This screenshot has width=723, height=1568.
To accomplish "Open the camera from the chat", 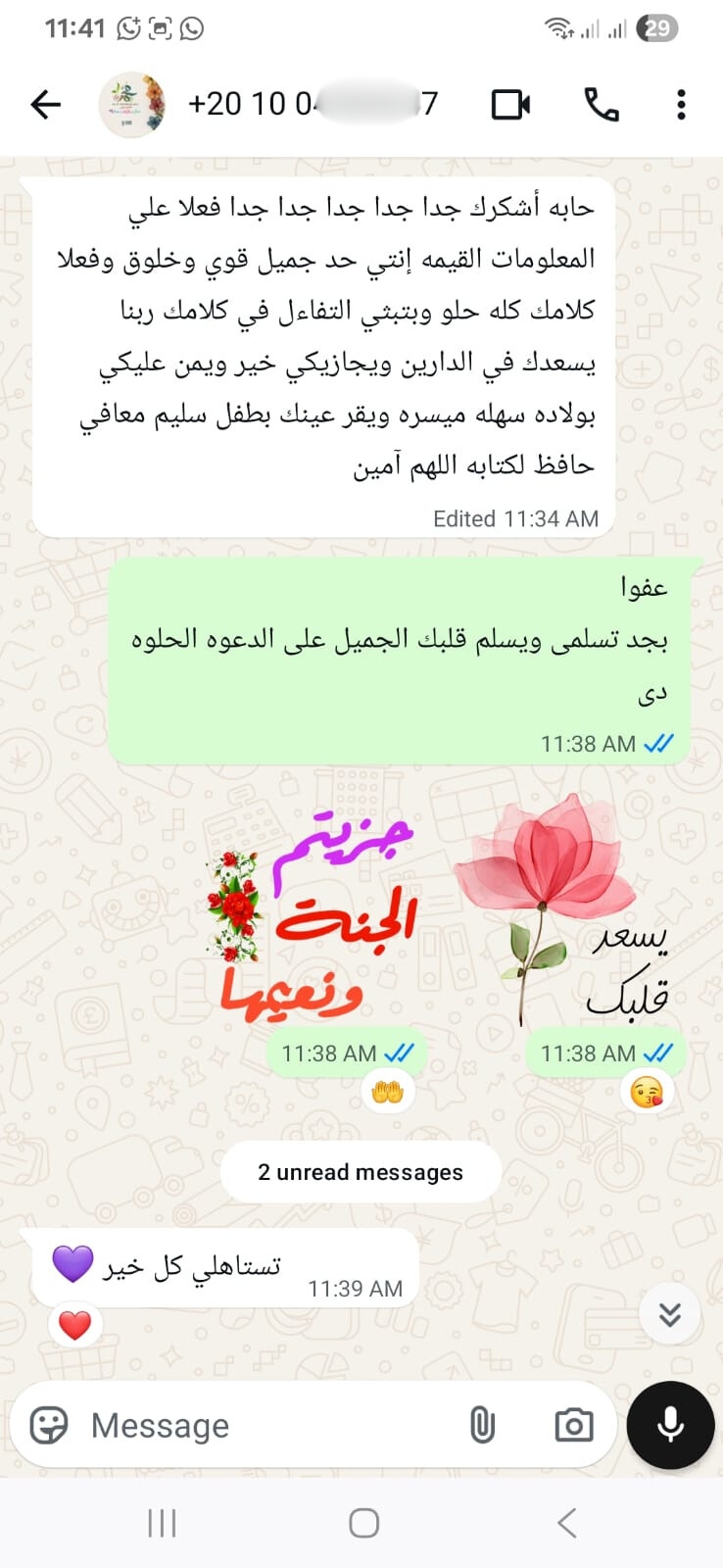I will pos(573,1425).
